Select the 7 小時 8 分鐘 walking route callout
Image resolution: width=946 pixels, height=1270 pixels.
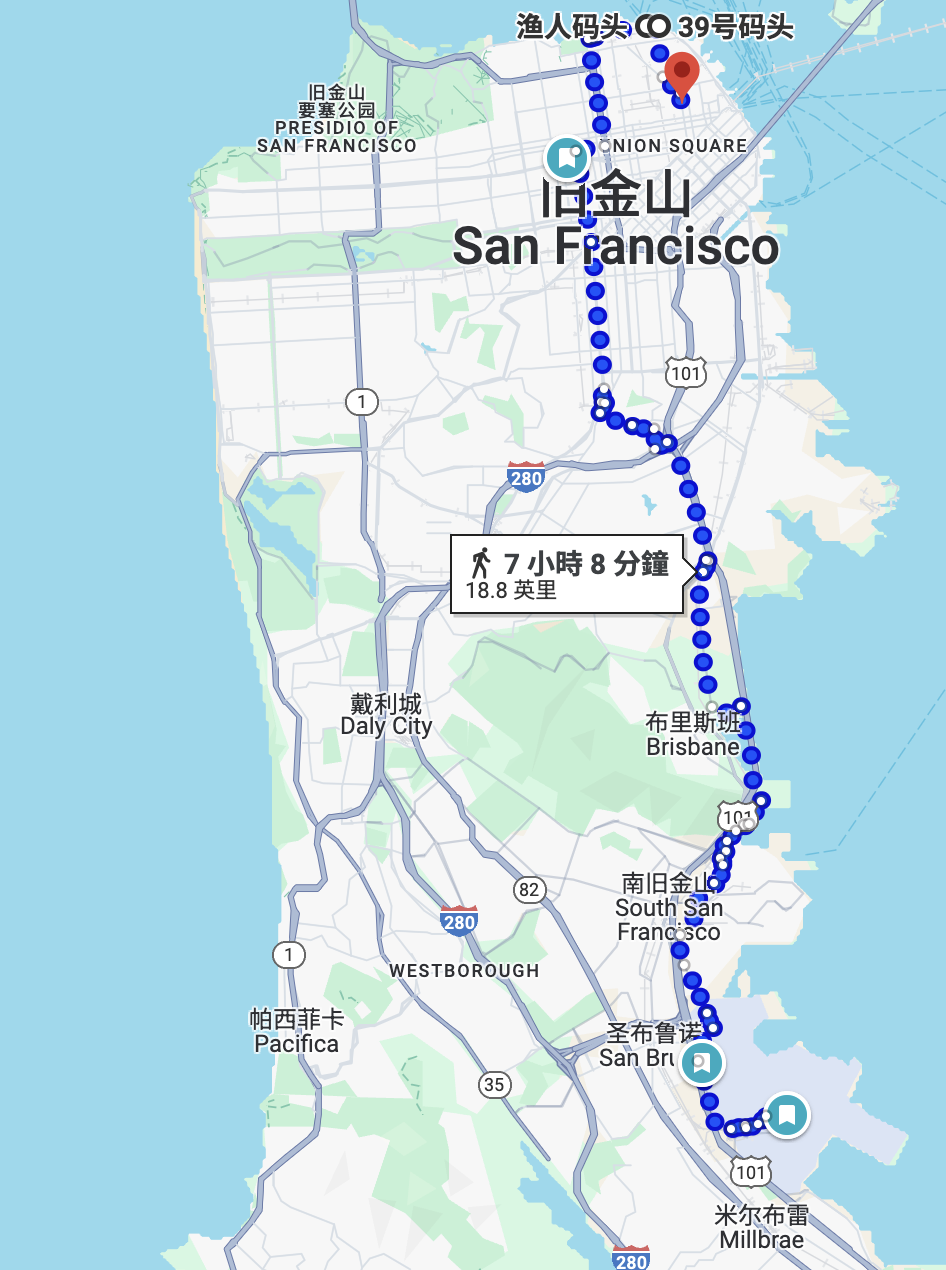pos(567,574)
